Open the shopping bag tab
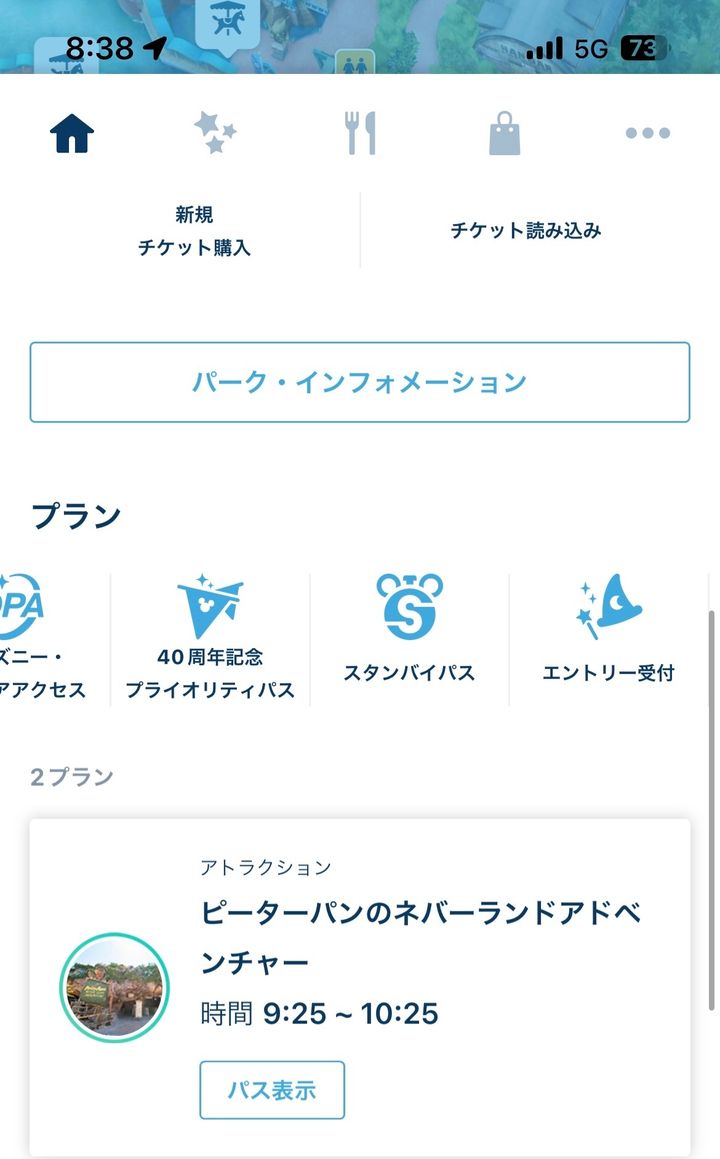This screenshot has height=1159, width=720. tap(505, 133)
